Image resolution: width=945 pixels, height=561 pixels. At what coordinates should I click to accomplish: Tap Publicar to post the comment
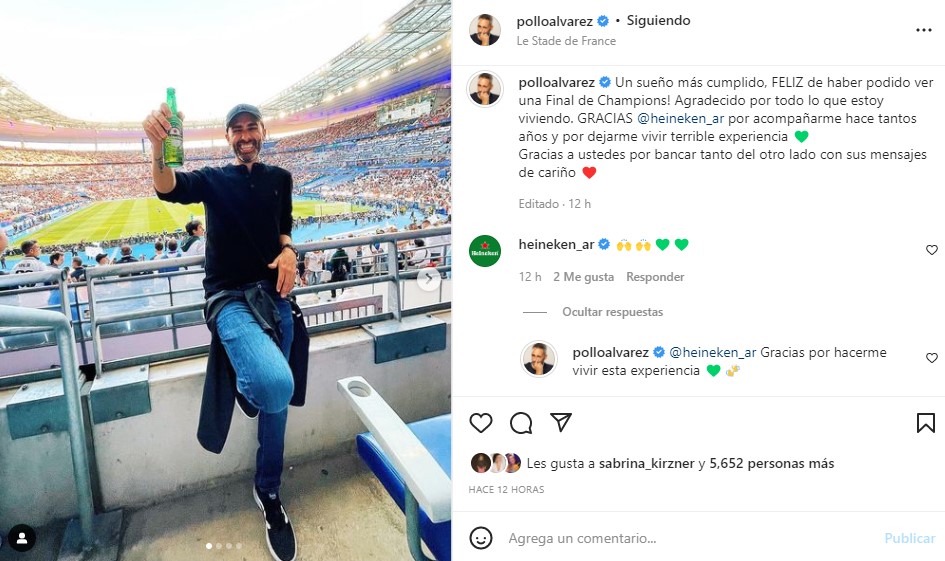[x=909, y=538]
